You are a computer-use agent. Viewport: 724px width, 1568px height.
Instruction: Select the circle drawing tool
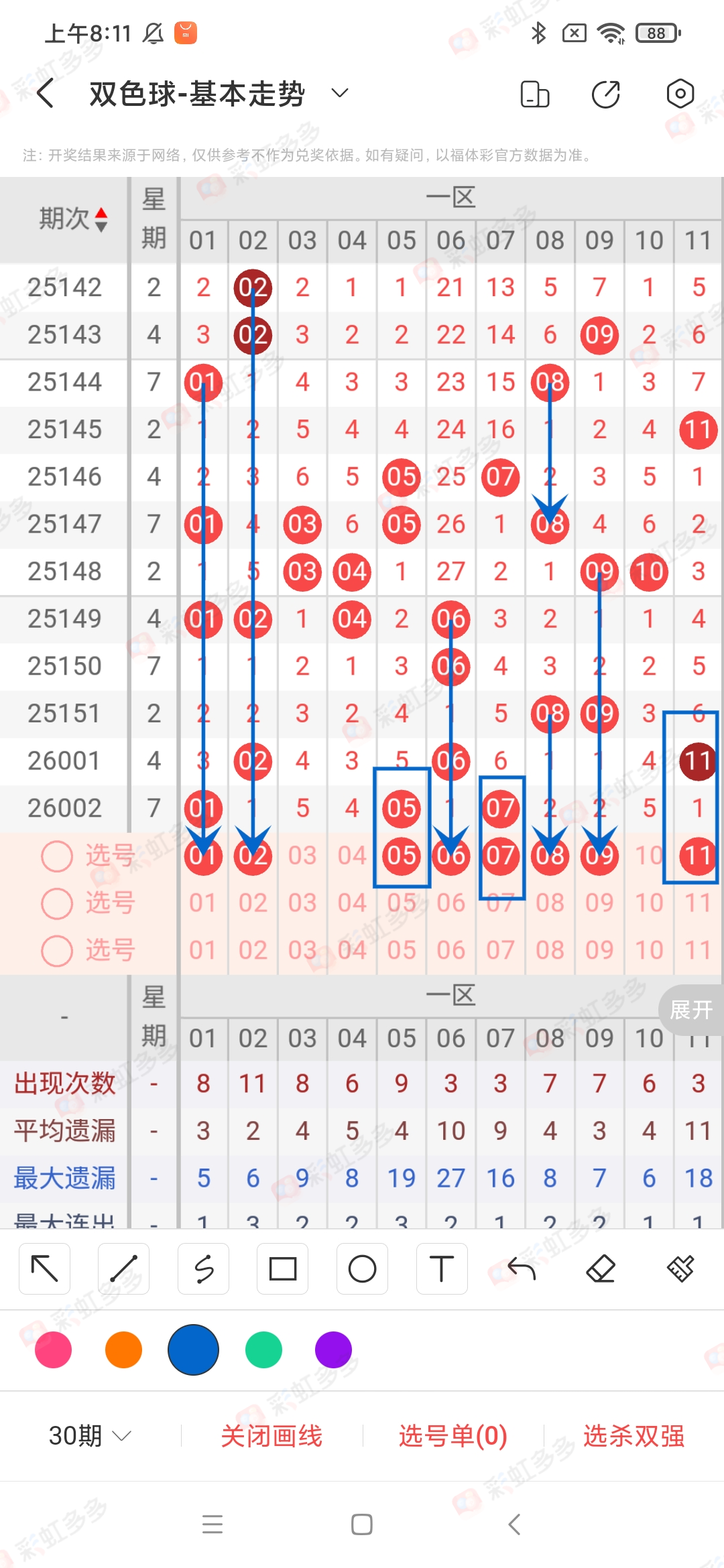click(x=362, y=1268)
